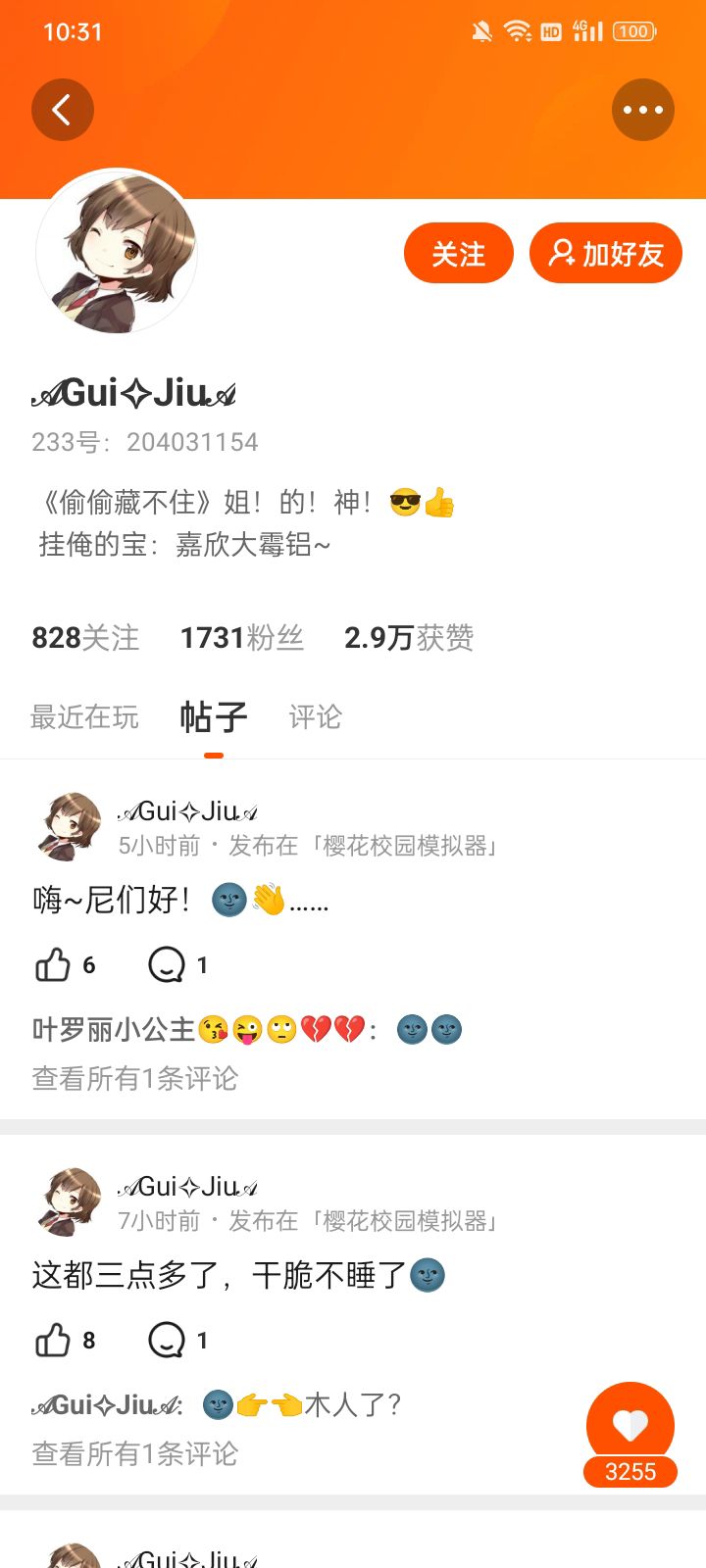Select the 帖子 tab
706x1568 pixels.
coord(214,717)
